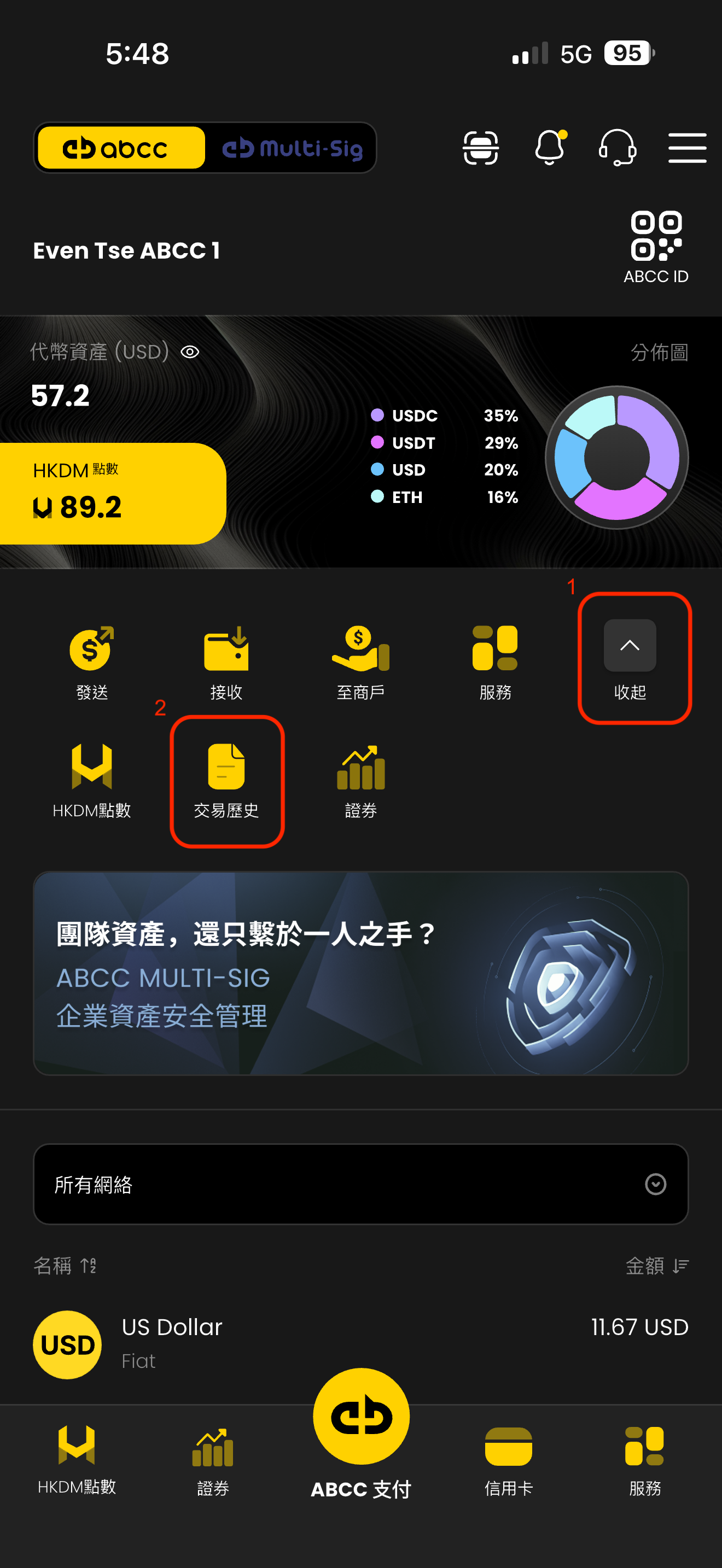The width and height of the screenshot is (722, 1568).
Task: Contact customer support via headset icon
Action: tap(618, 148)
